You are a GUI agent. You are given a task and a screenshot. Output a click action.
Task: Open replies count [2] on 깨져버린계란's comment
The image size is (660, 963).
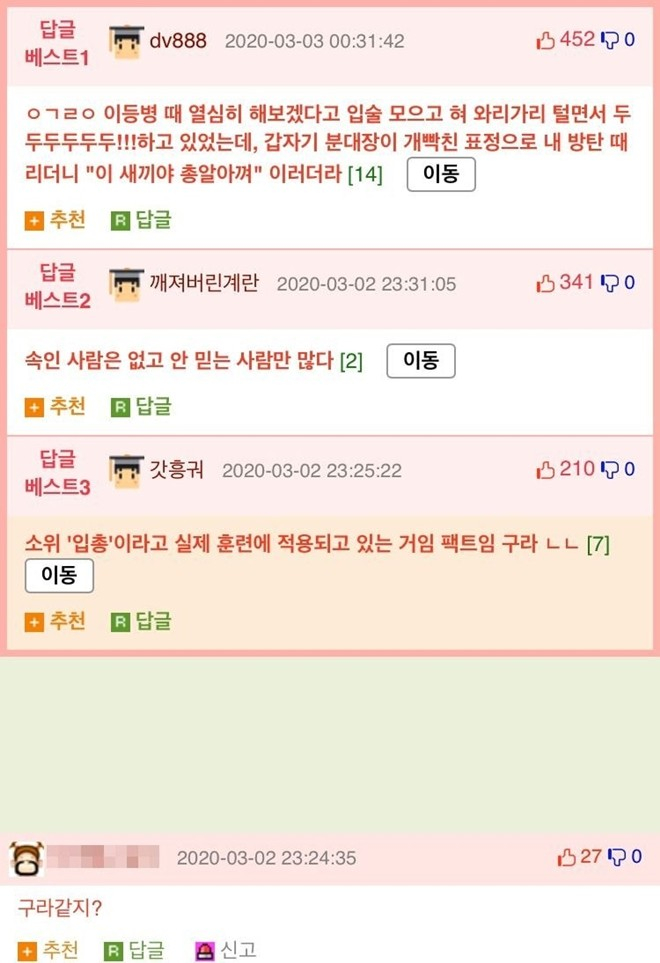351,361
